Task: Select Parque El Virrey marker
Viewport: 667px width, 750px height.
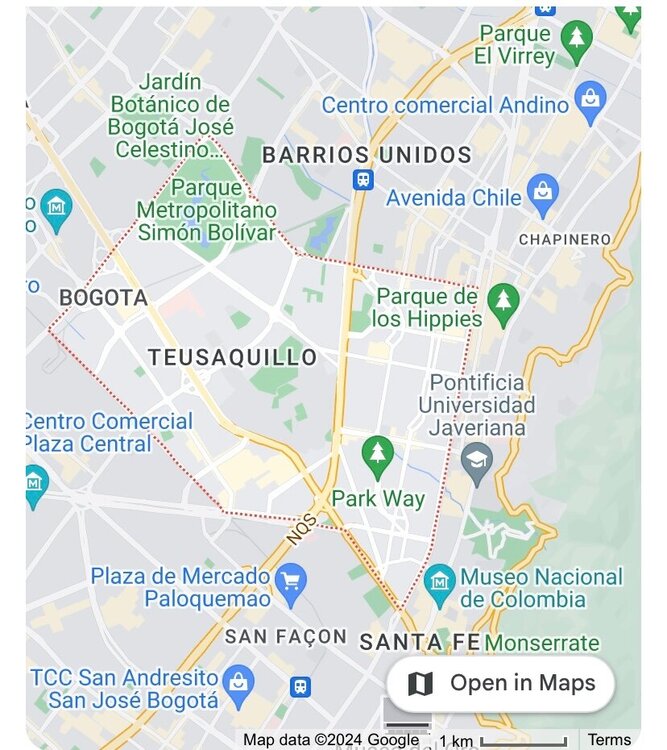Action: (576, 40)
